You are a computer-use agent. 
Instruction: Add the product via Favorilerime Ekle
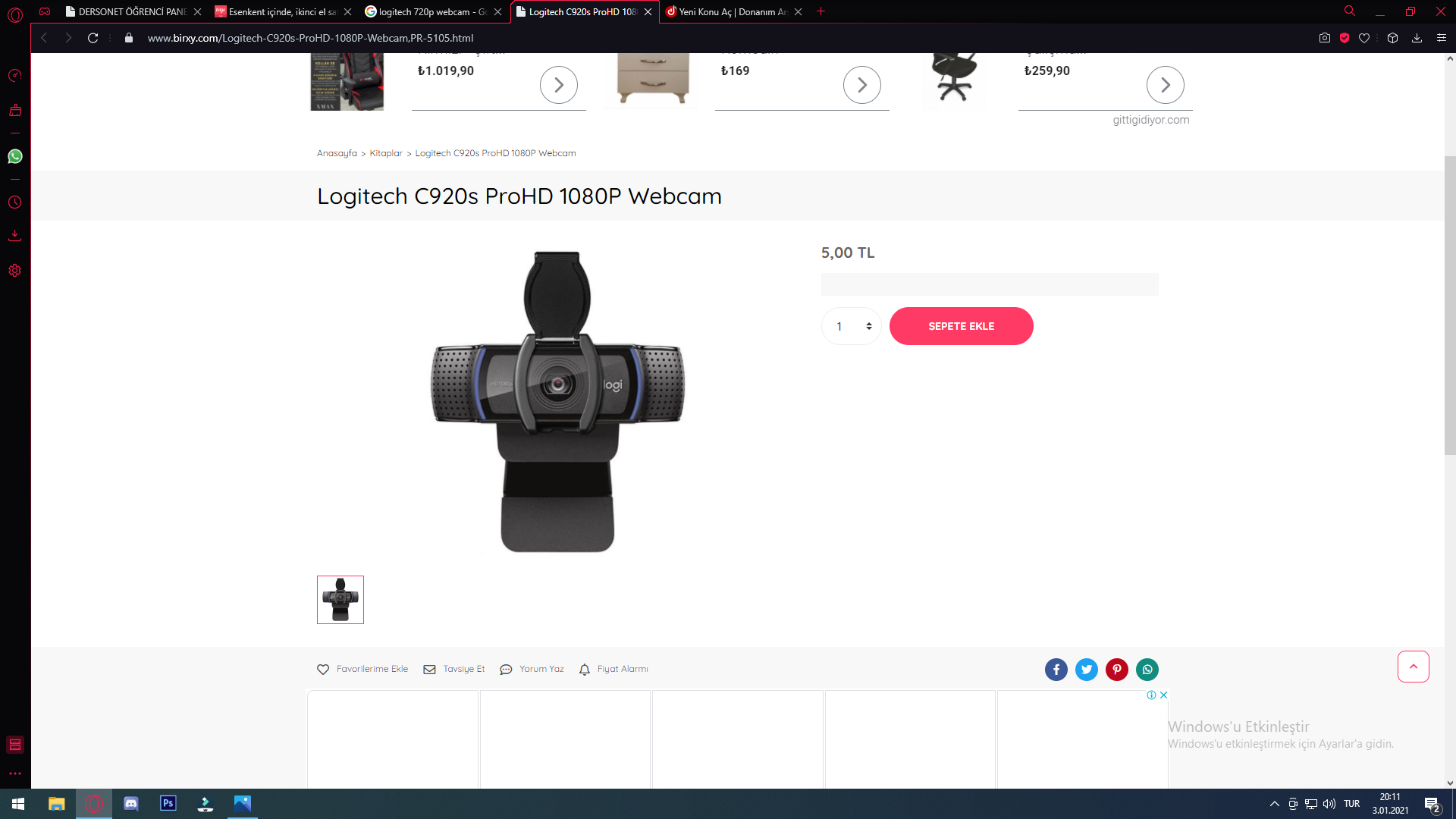[x=362, y=669]
